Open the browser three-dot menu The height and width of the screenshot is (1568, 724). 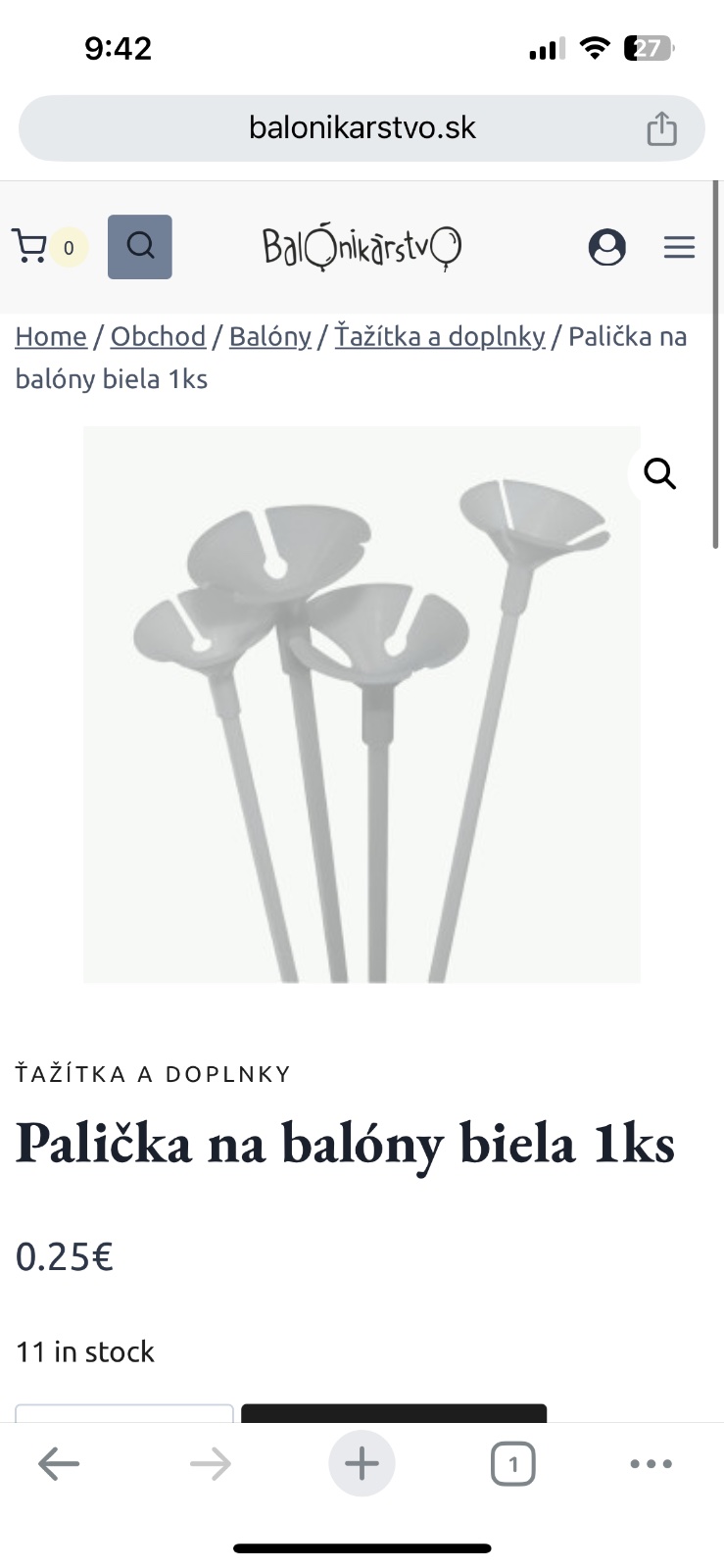pos(651,1464)
